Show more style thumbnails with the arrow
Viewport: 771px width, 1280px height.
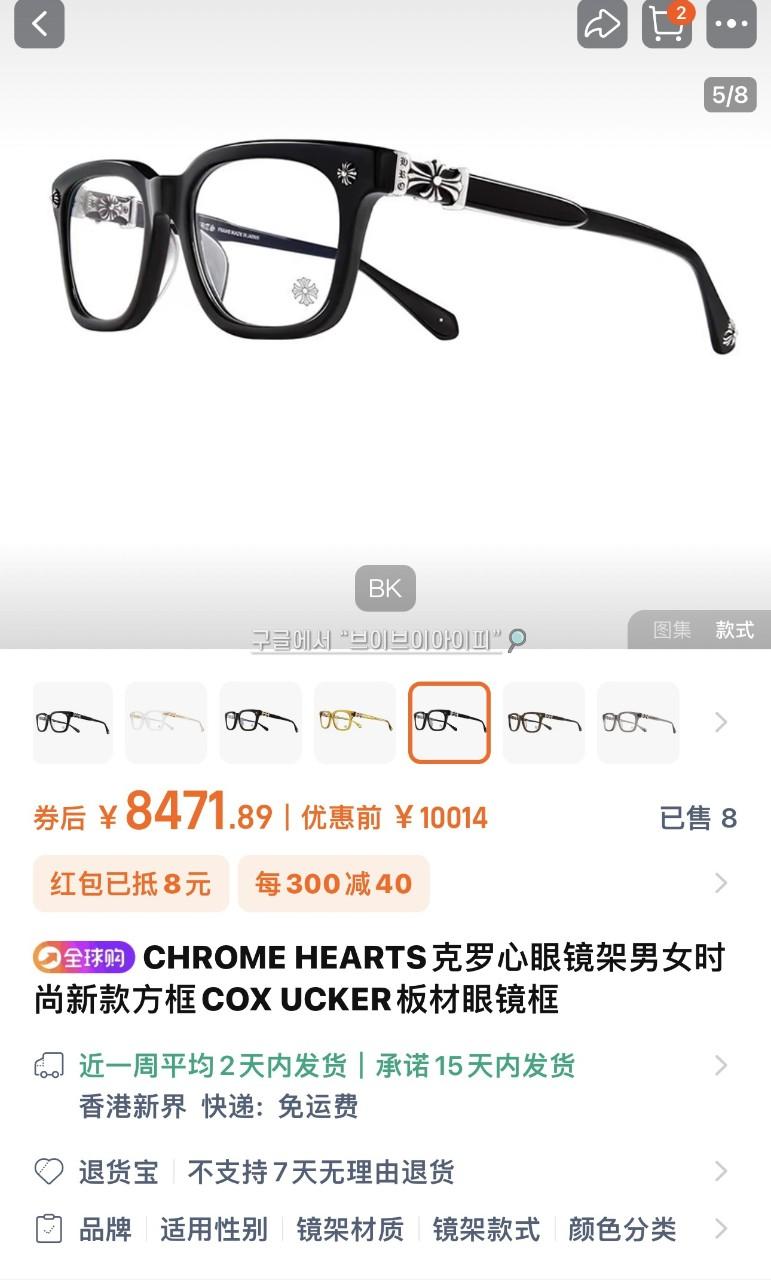coord(721,722)
